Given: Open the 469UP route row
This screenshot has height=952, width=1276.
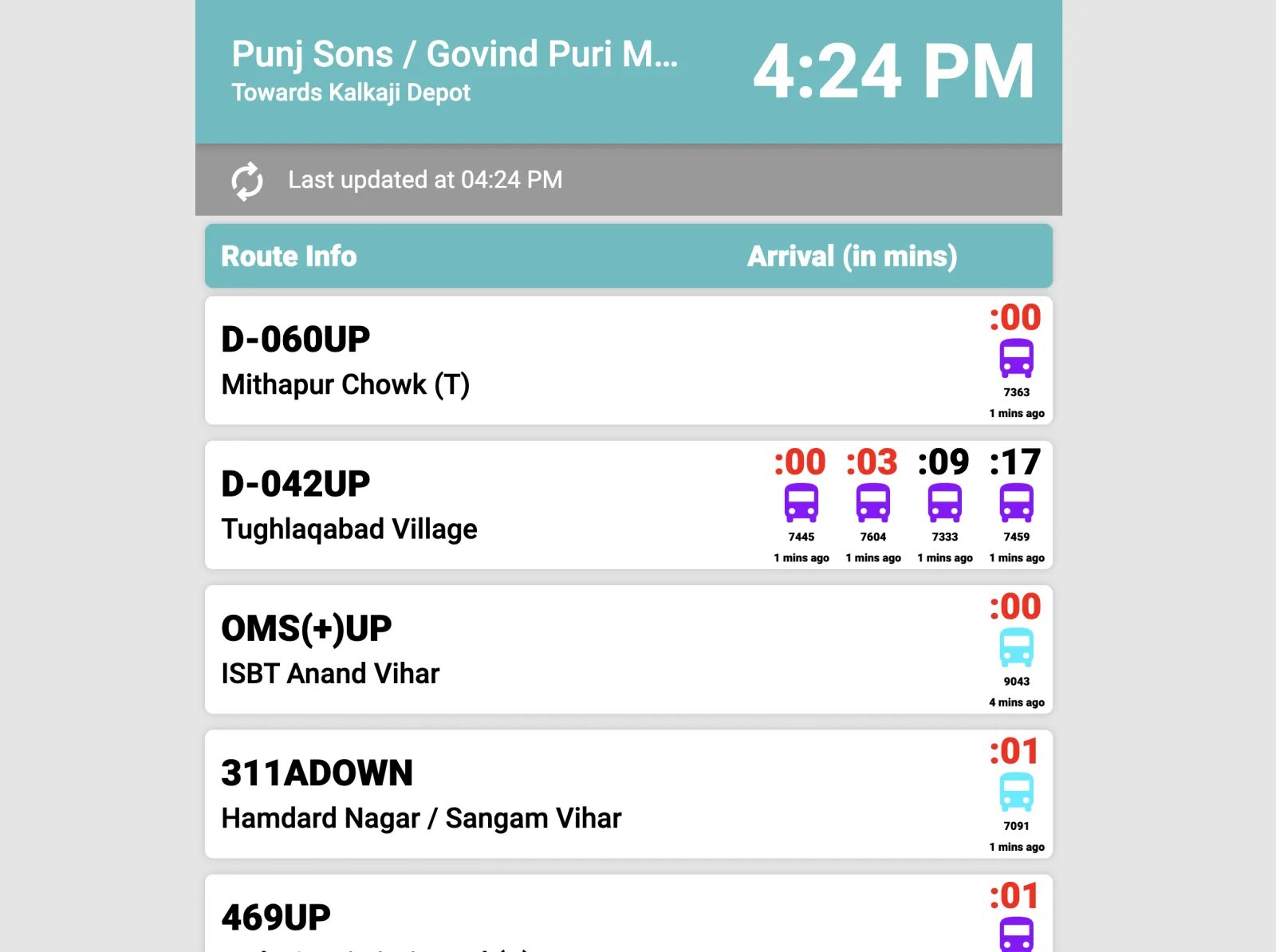Looking at the screenshot, I should [x=628, y=914].
